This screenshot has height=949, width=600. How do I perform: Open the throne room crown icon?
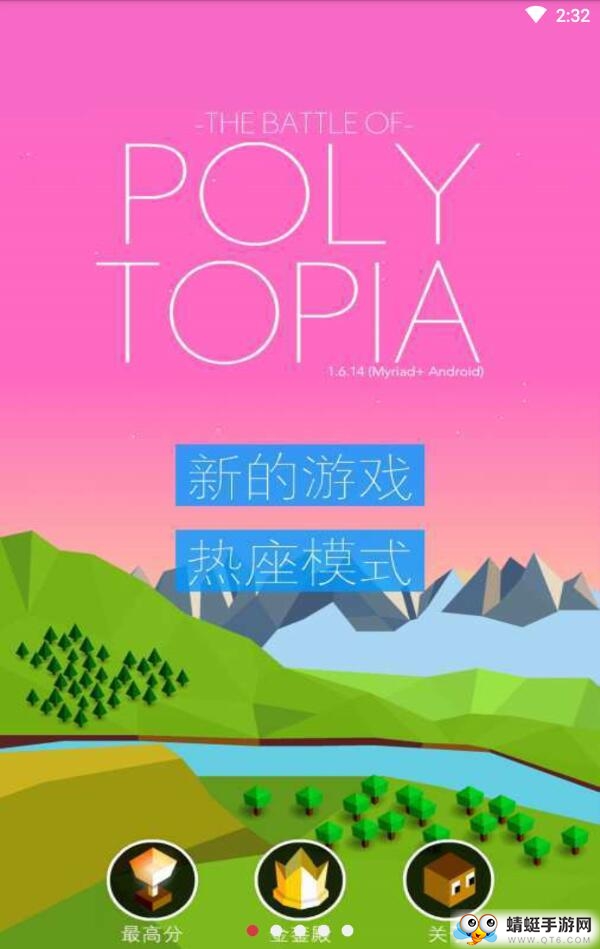[300, 880]
